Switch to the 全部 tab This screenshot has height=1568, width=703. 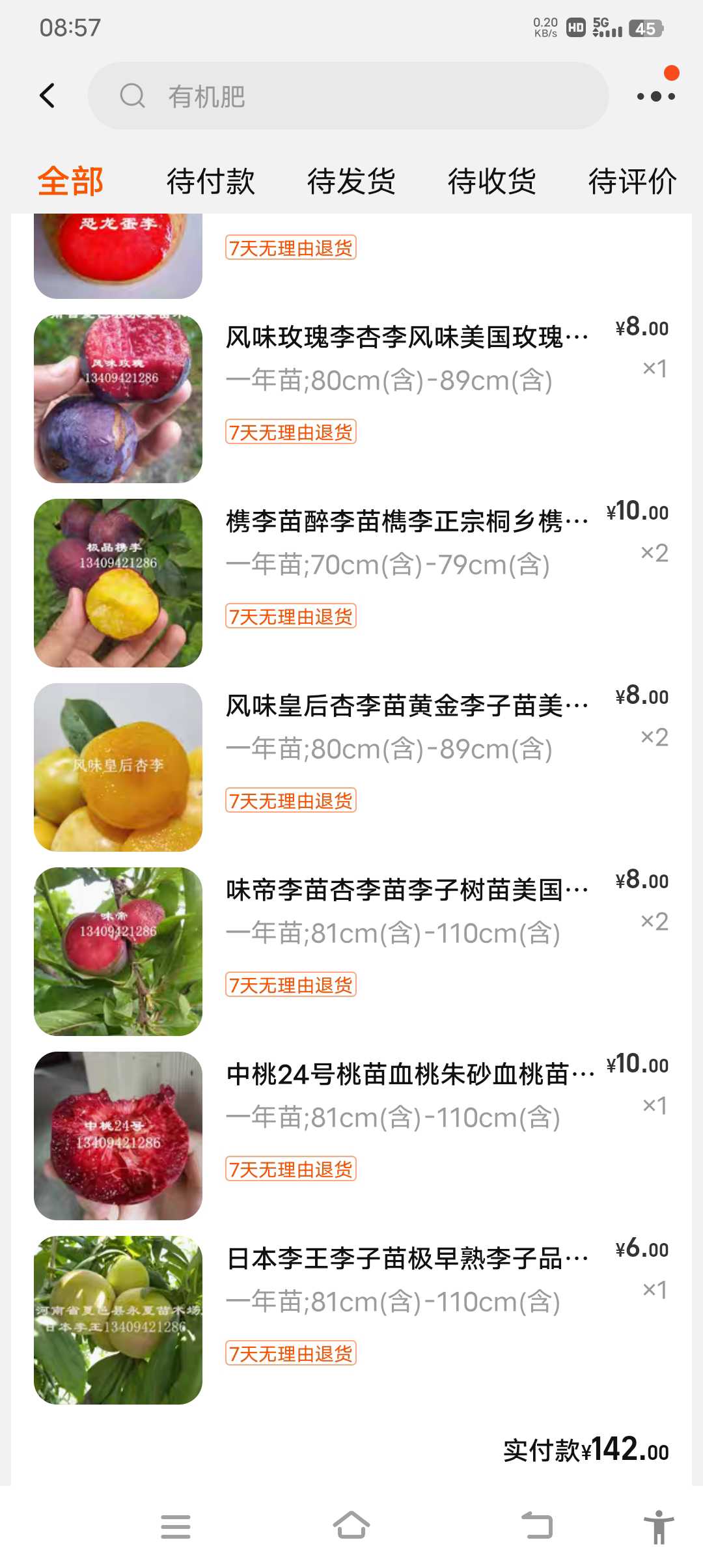[x=70, y=181]
